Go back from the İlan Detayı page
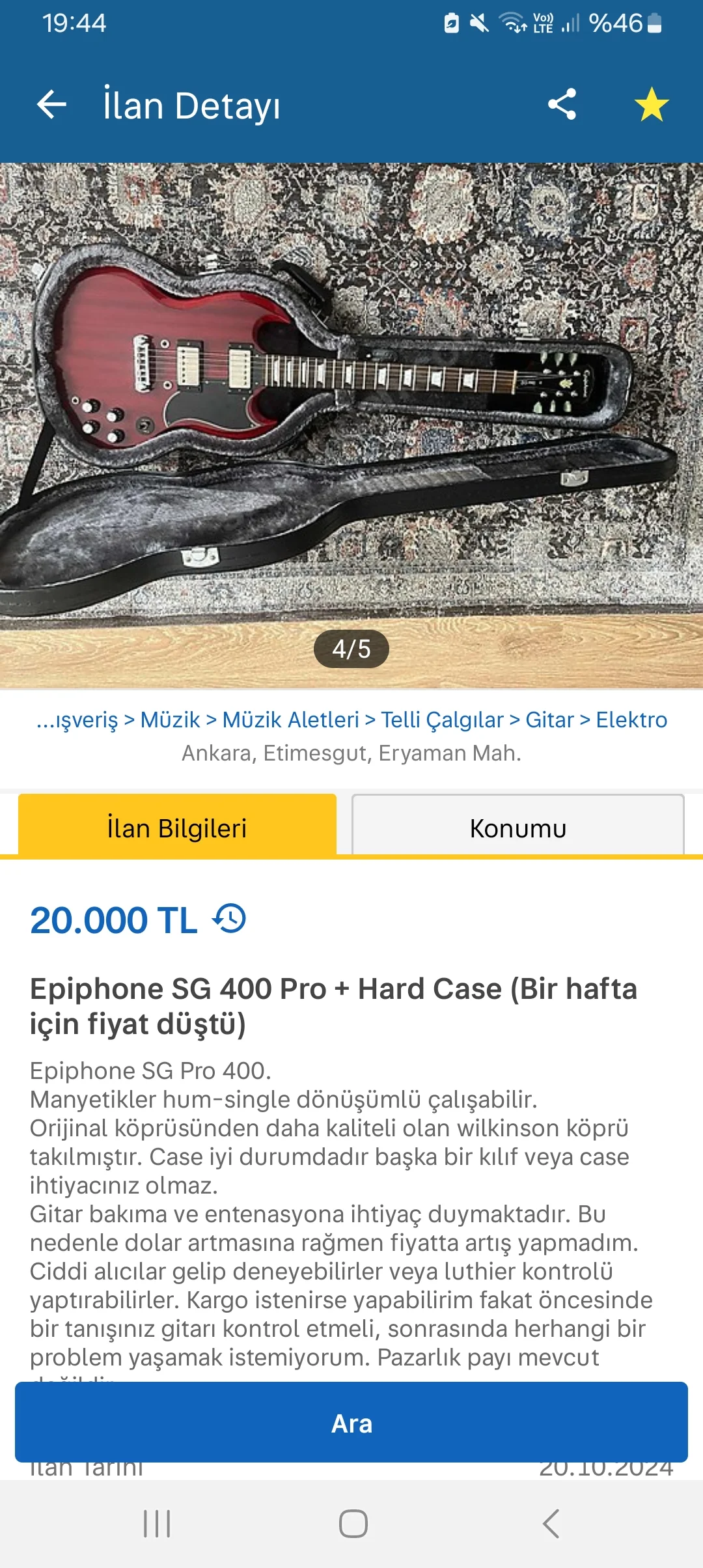This screenshot has height=1568, width=703. pos(52,105)
